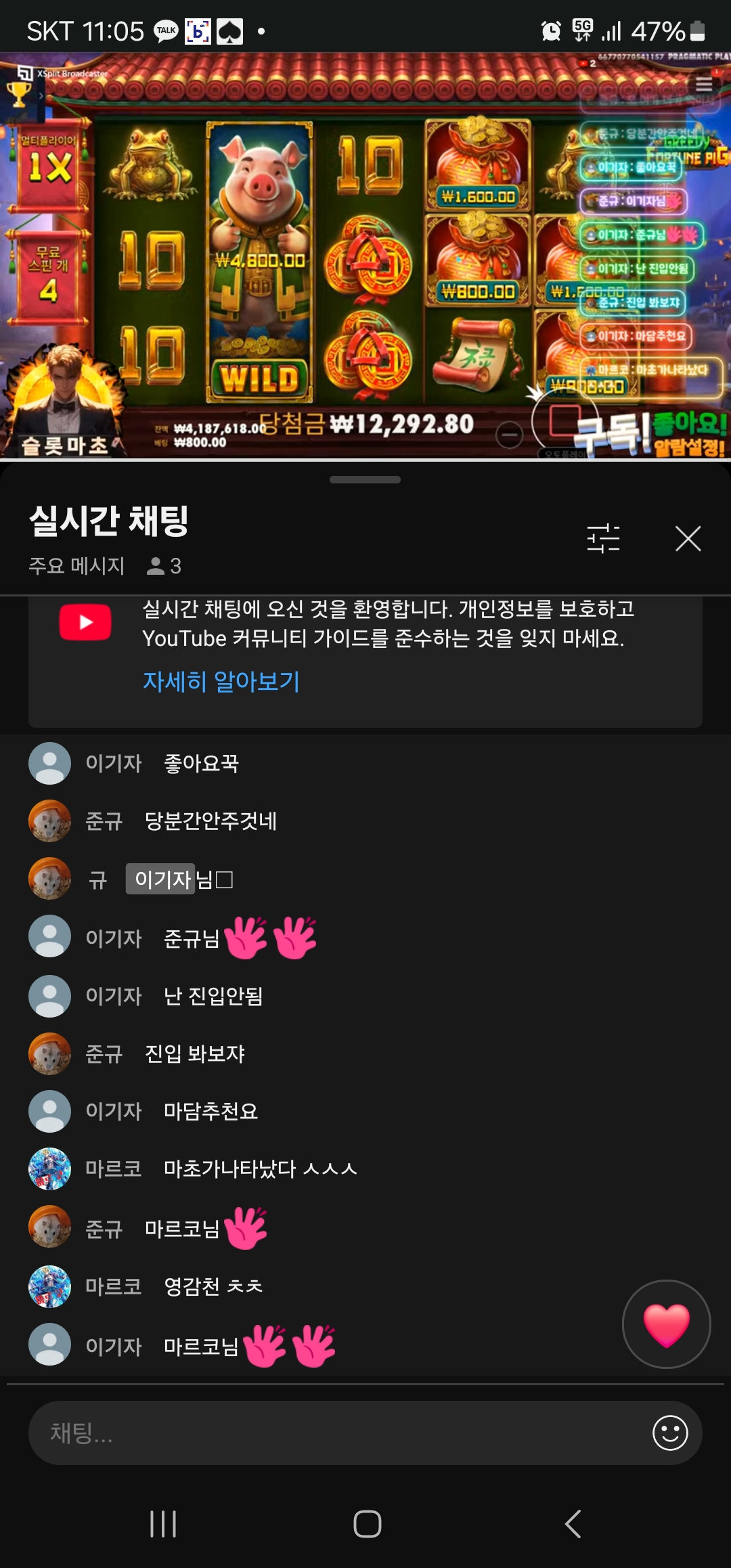Image resolution: width=731 pixels, height=1568 pixels.
Task: Open the 주요 메시지 chat mode selector
Action: (76, 566)
